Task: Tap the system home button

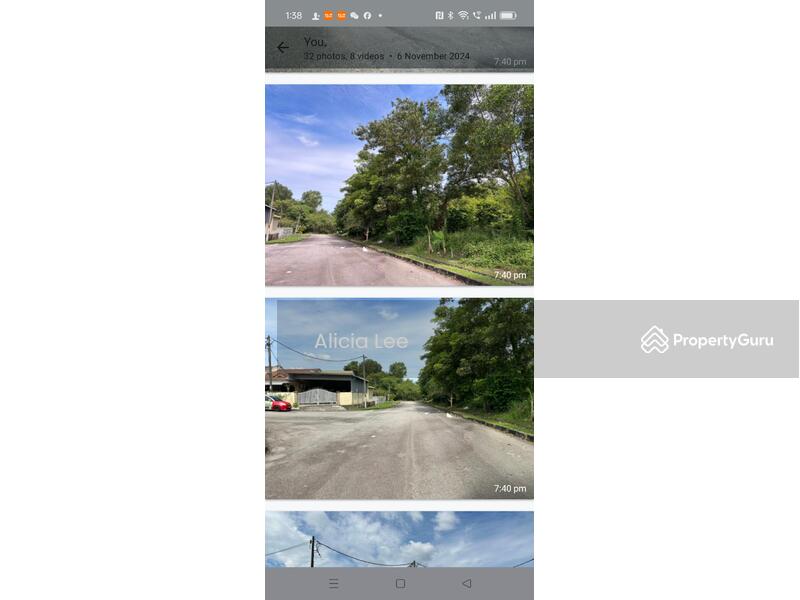Action: coord(400,583)
